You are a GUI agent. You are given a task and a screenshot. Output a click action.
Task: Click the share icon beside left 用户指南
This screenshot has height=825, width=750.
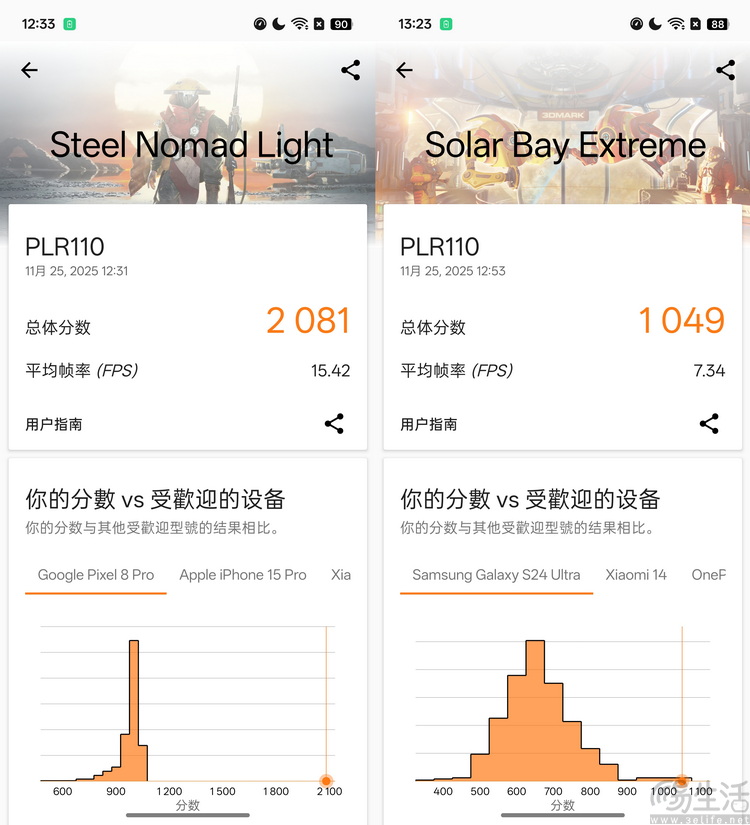335,423
